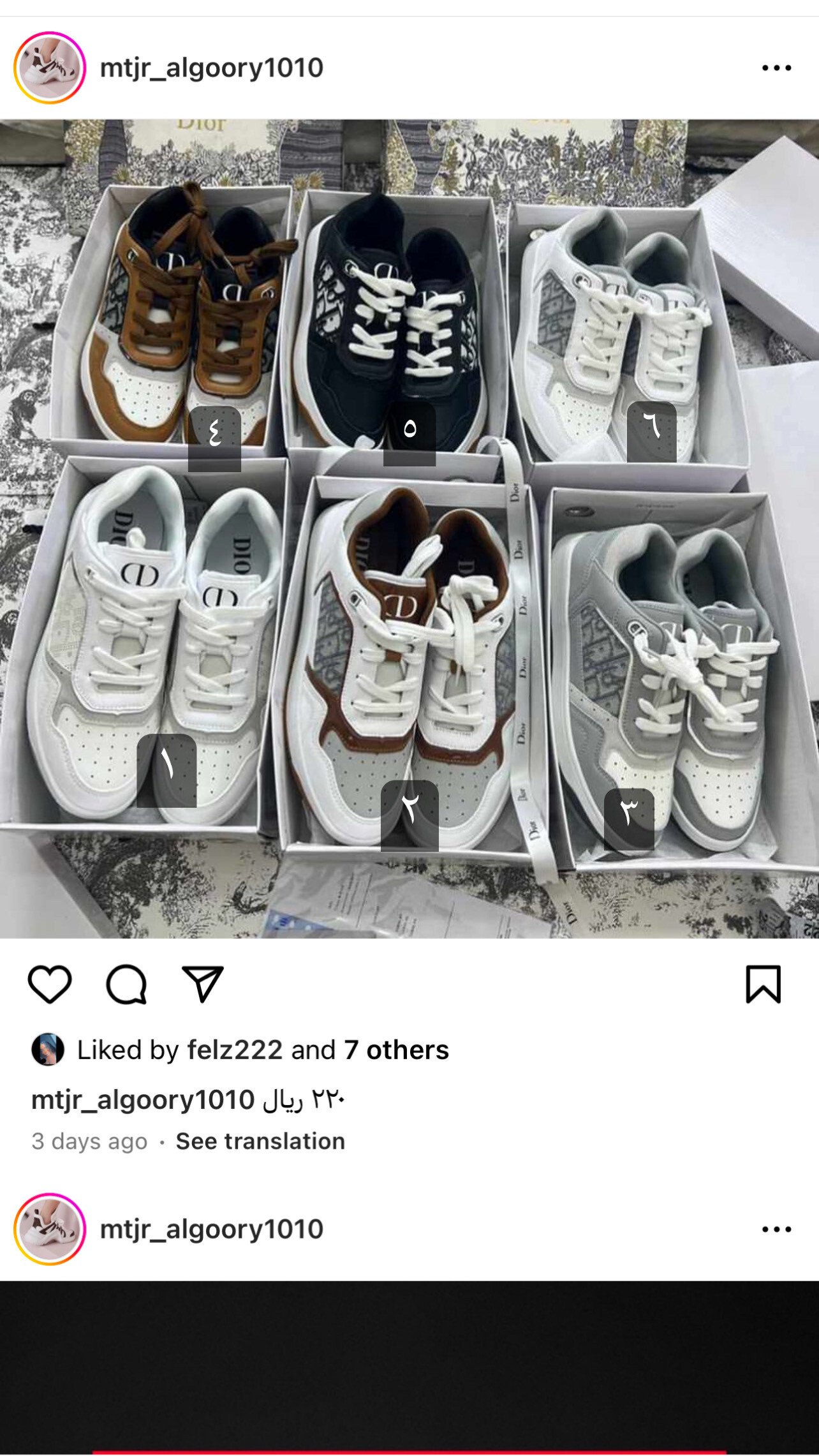Open comments on the sneakers post
This screenshot has height=1456, width=819.
tap(126, 984)
